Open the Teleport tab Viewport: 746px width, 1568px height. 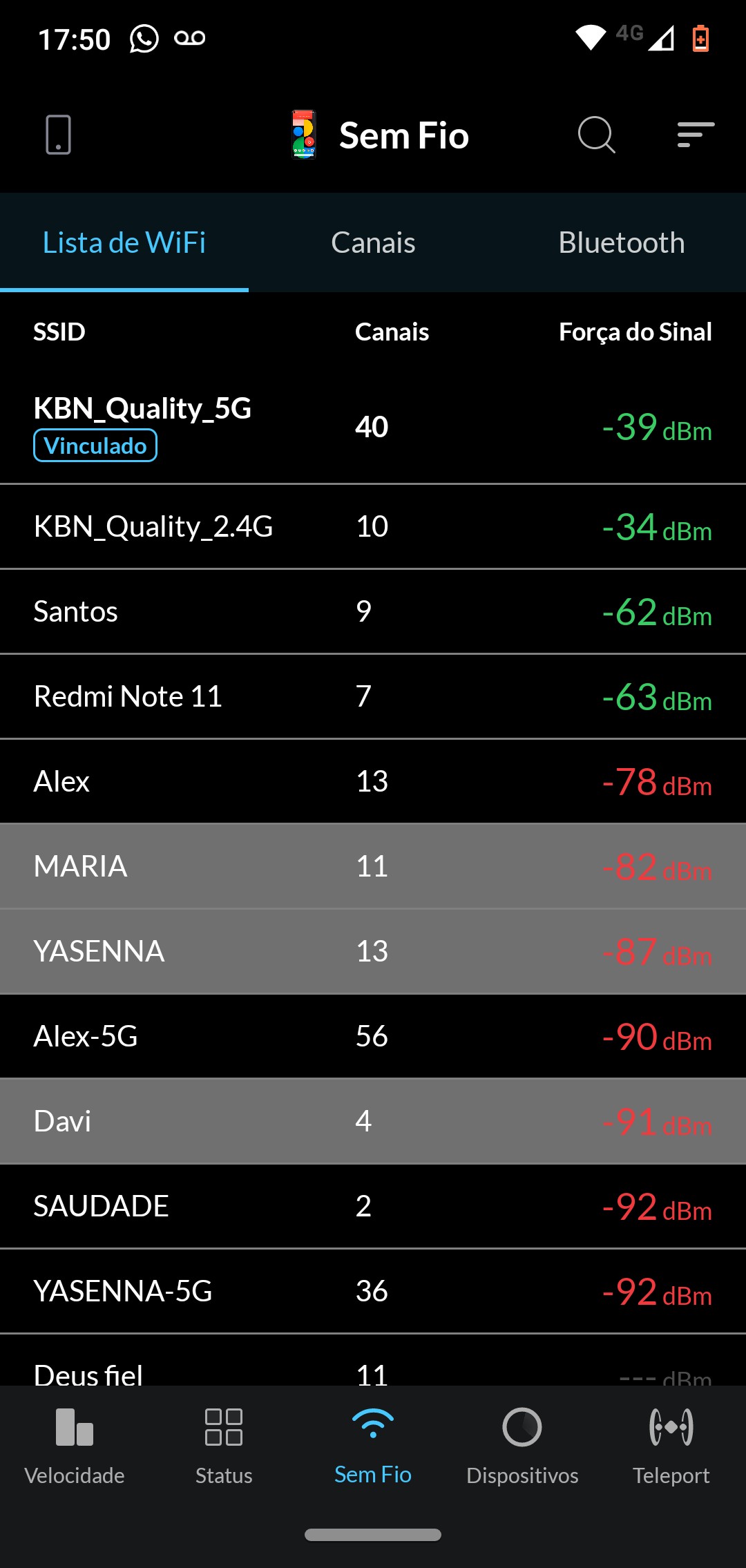pos(671,1445)
